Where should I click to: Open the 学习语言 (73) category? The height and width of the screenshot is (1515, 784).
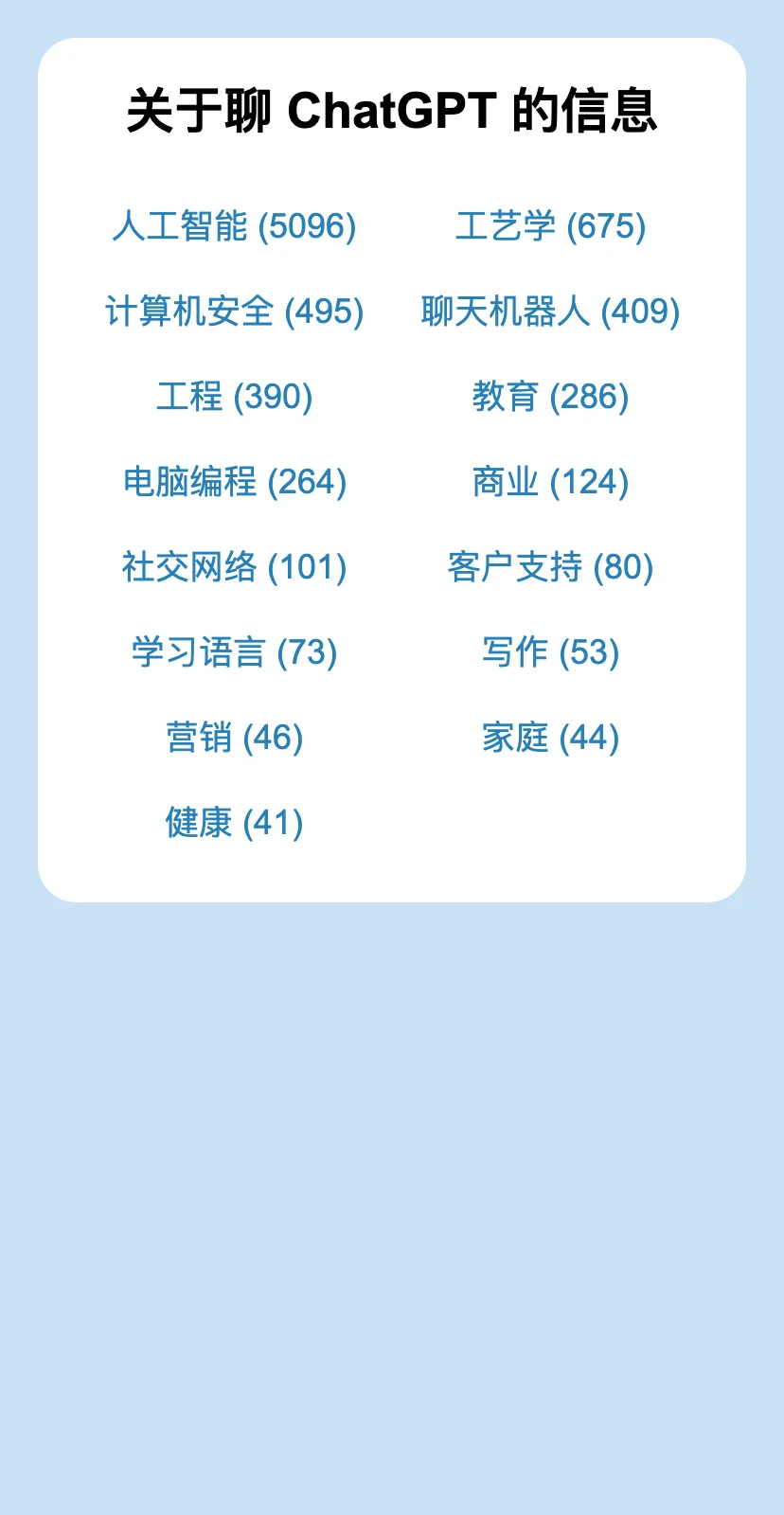tap(234, 652)
